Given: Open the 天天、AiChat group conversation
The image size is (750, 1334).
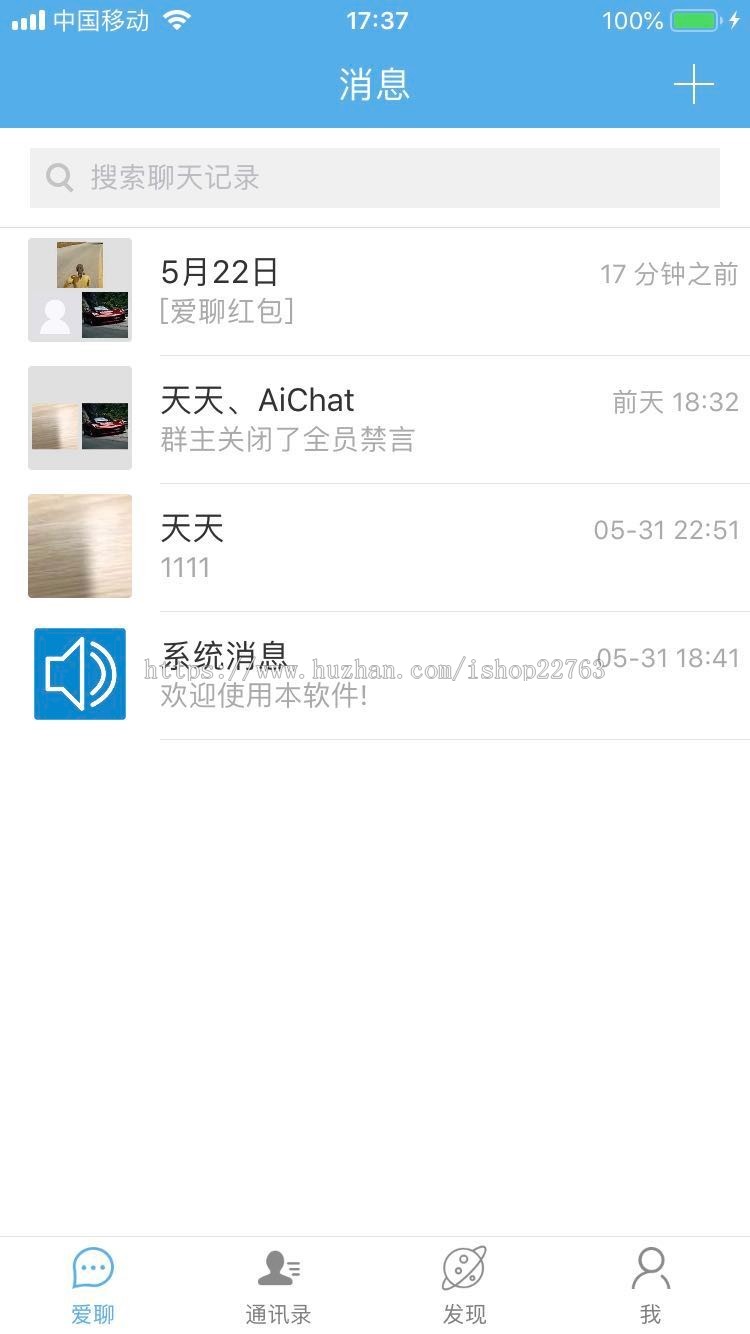Looking at the screenshot, I should coord(400,417).
